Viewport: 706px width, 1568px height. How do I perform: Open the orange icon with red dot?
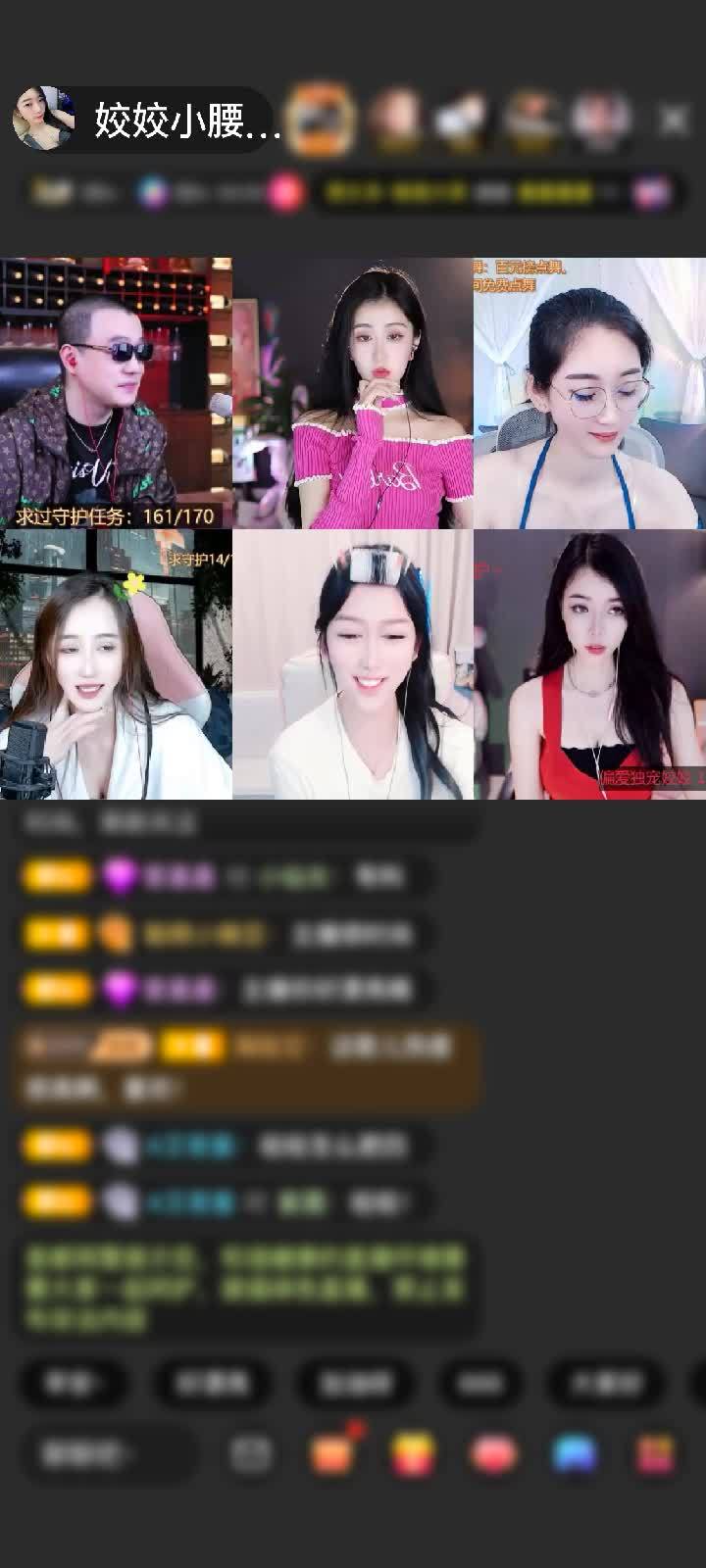coord(333,1453)
